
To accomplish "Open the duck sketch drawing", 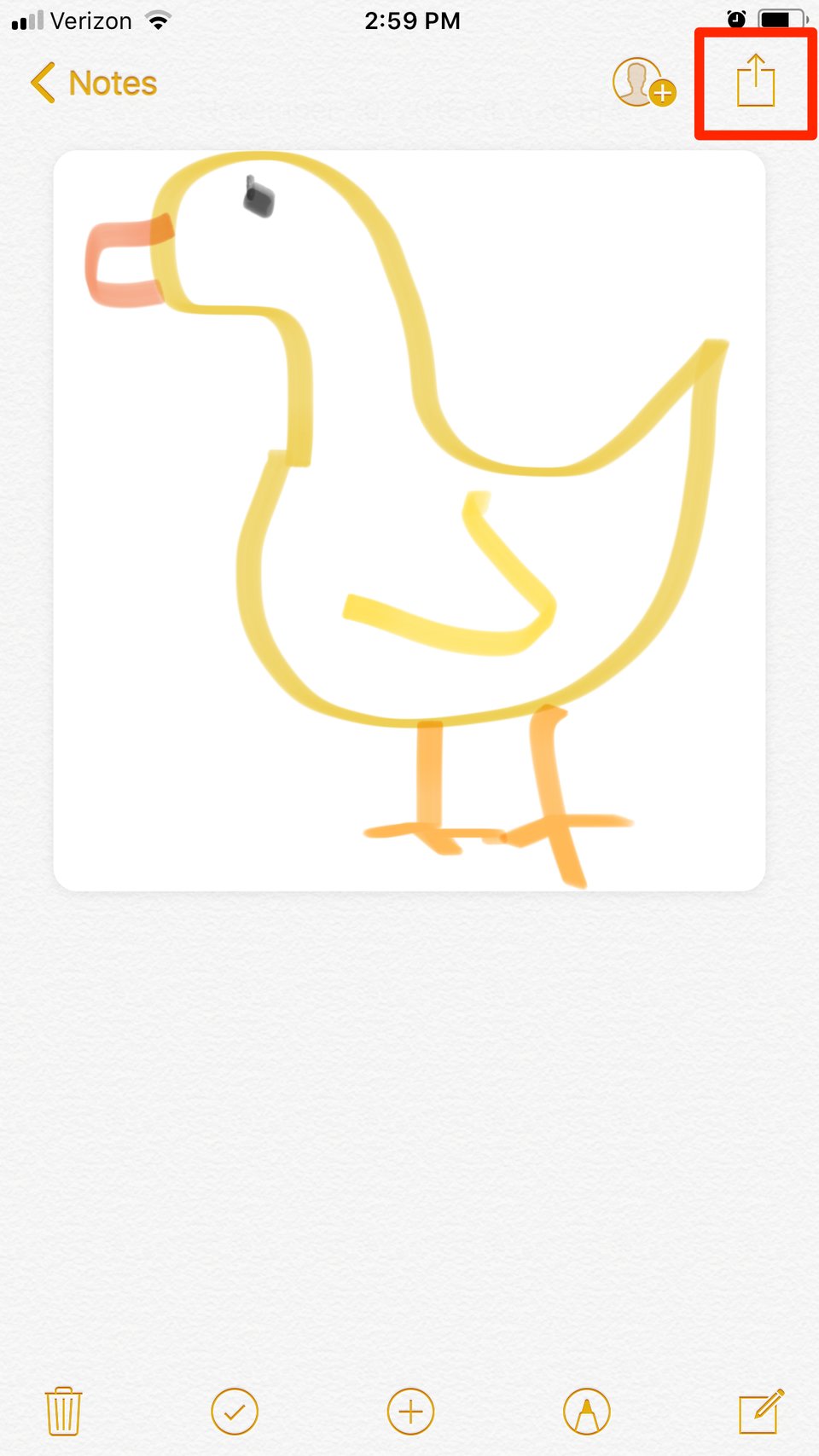I will pyautogui.click(x=409, y=520).
